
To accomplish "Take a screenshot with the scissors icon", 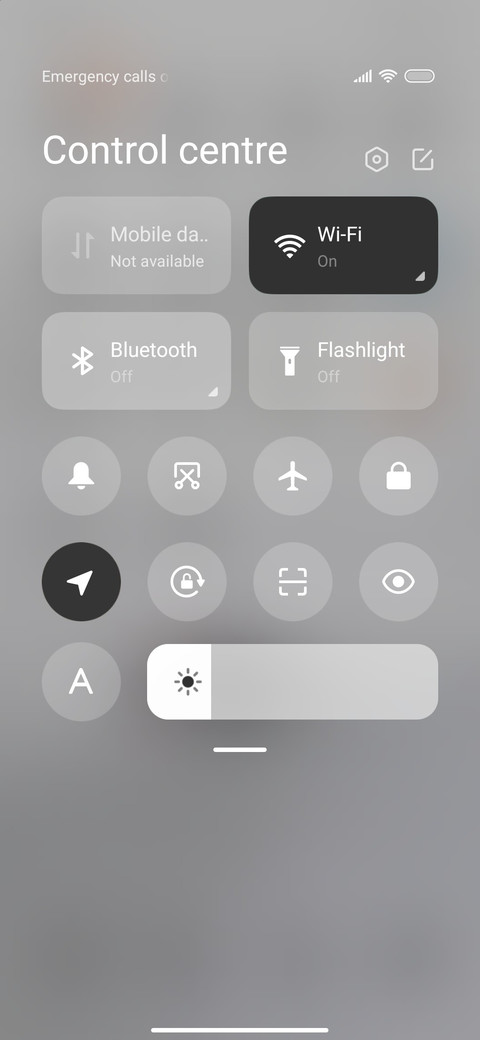I will pyautogui.click(x=187, y=476).
